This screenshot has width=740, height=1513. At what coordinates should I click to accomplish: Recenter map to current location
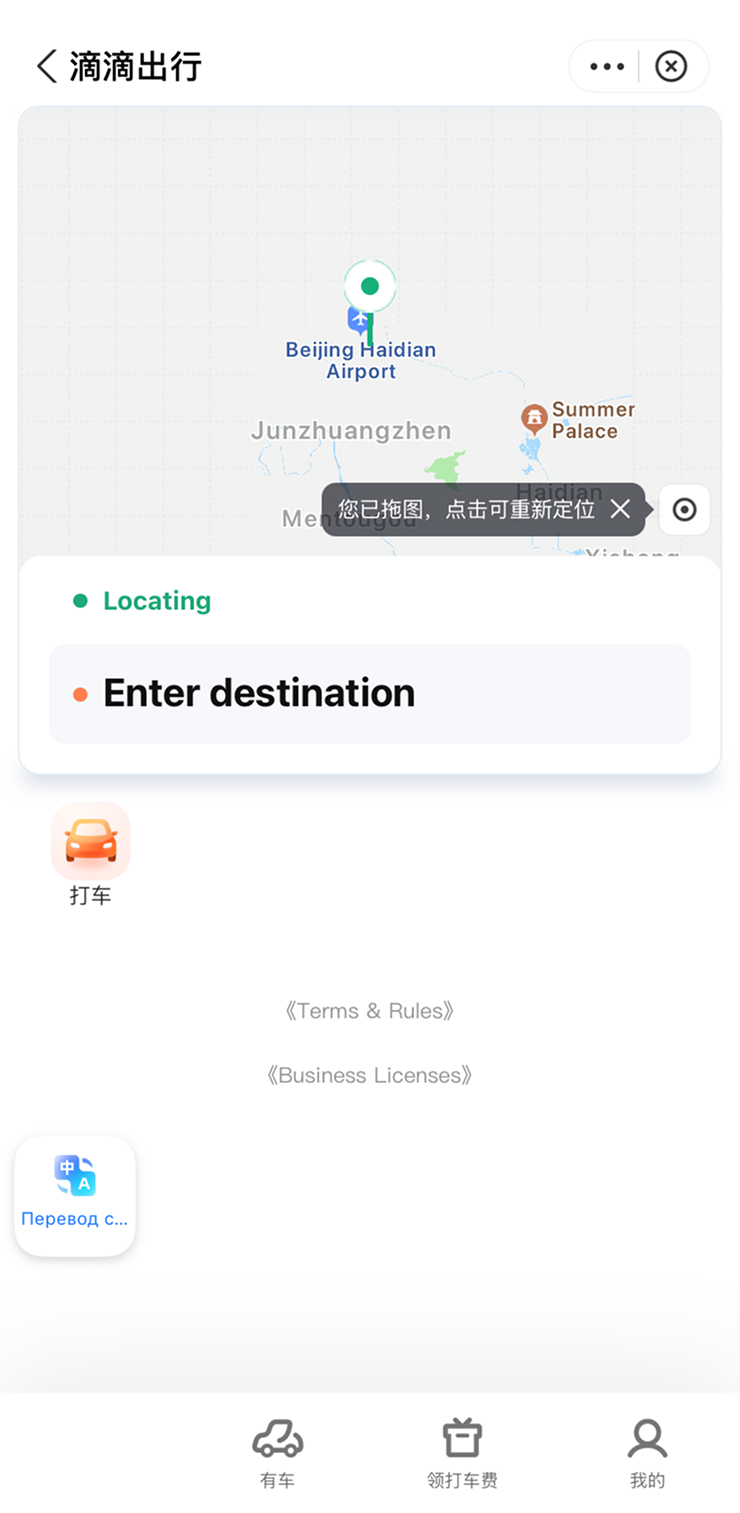685,510
